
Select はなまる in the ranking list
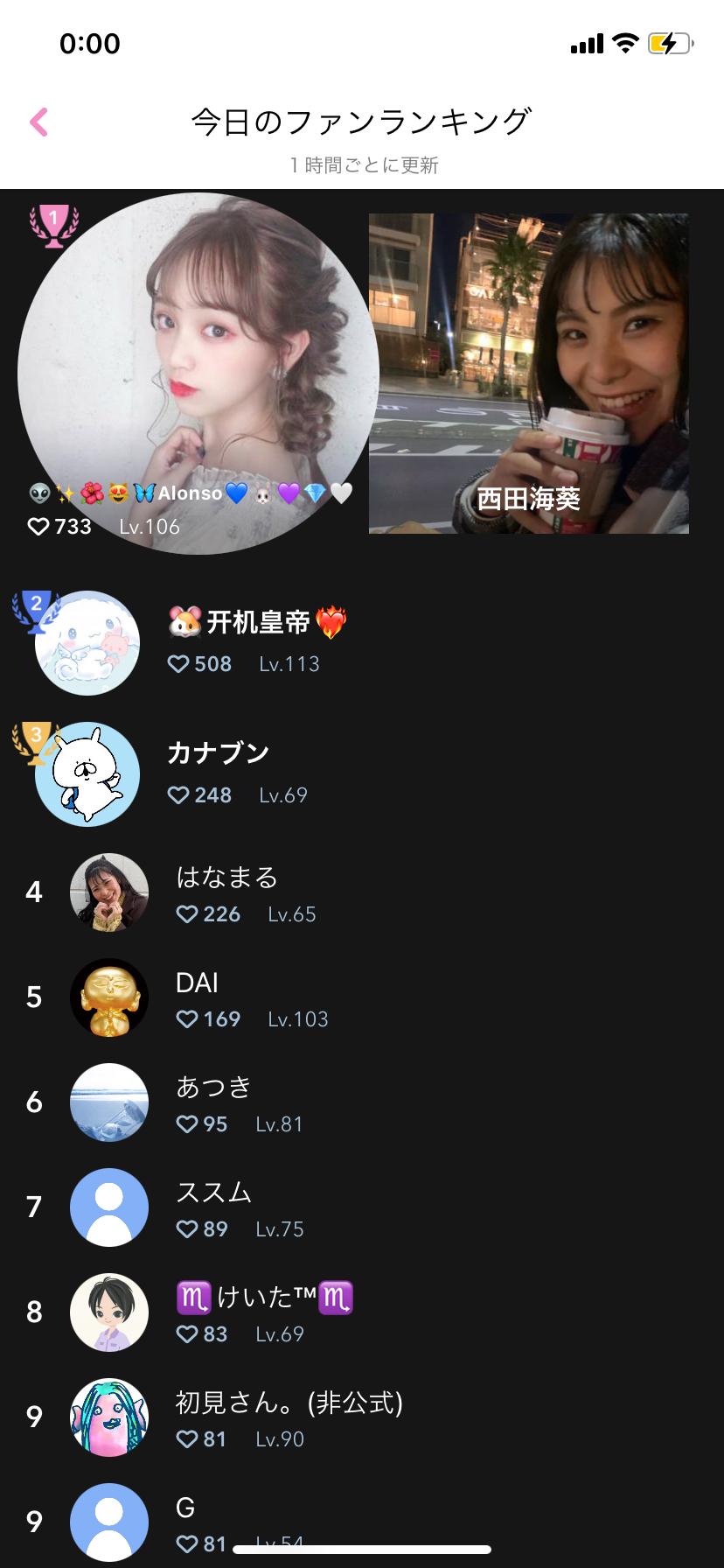click(x=226, y=893)
